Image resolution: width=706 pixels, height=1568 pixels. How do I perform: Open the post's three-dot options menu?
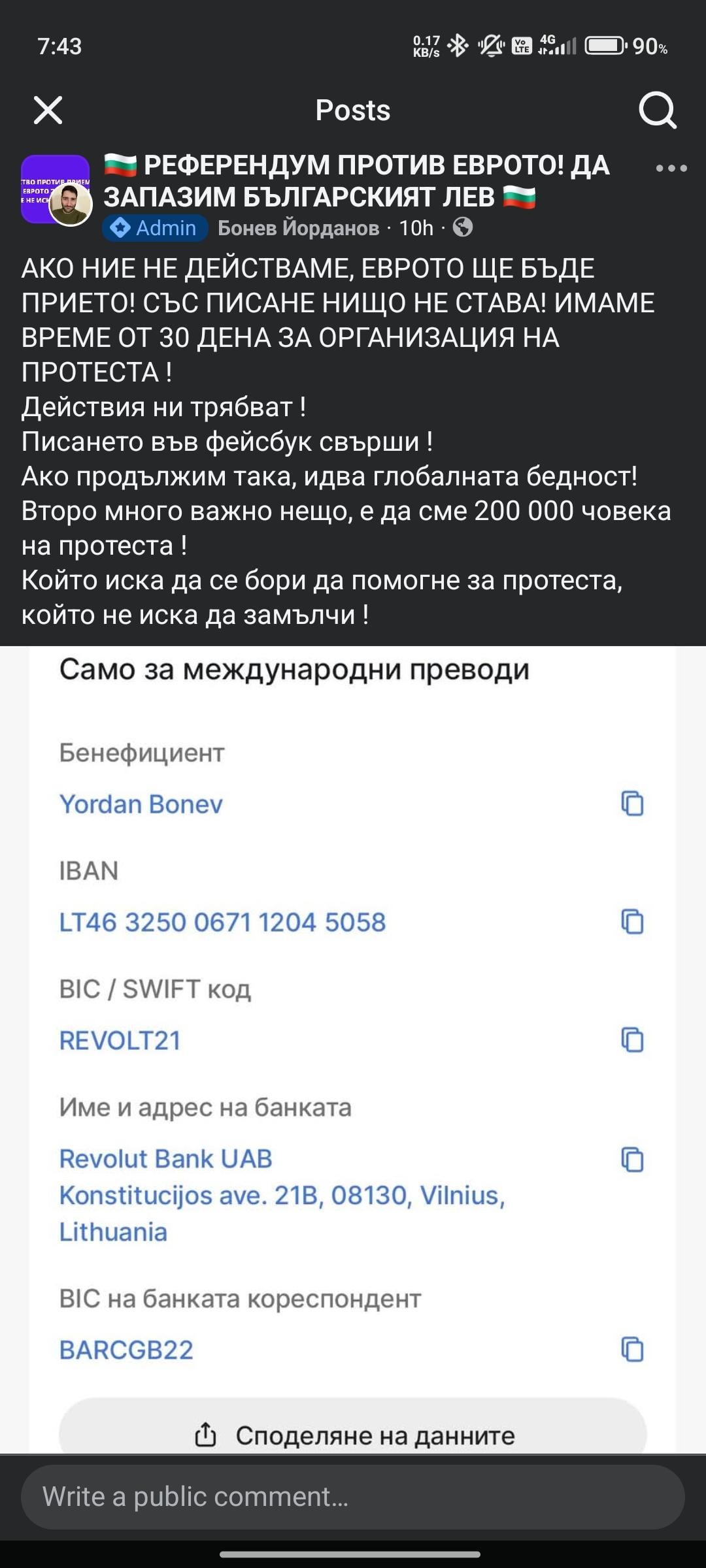pyautogui.click(x=671, y=169)
